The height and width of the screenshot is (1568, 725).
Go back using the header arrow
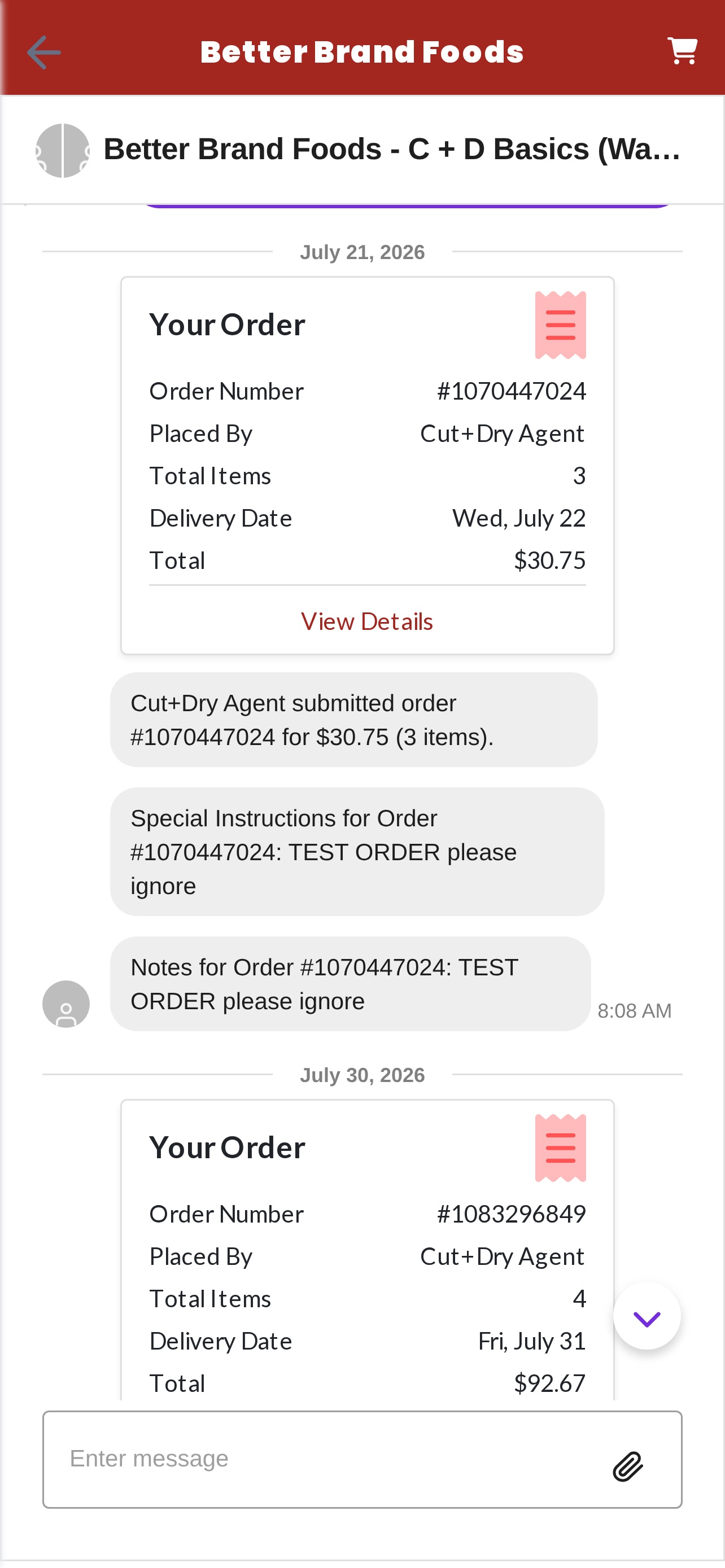pos(44,52)
